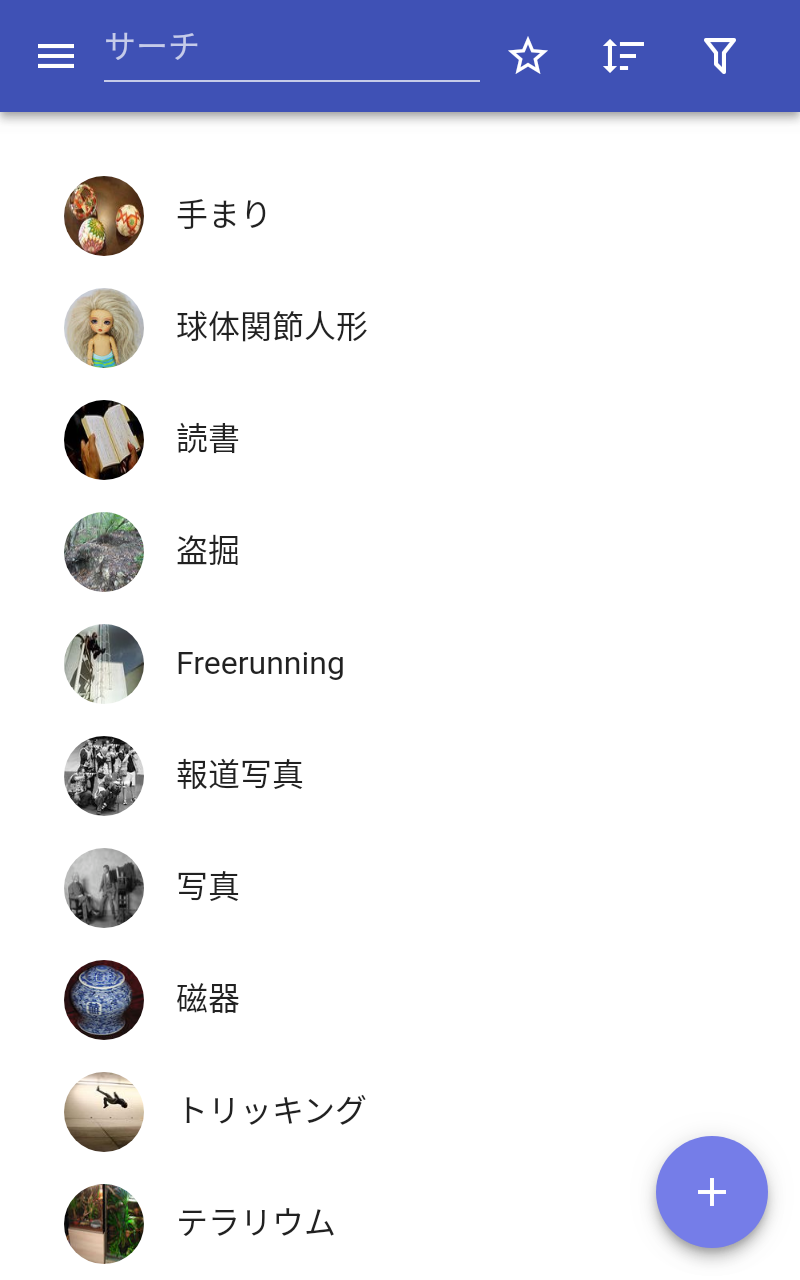Image resolution: width=800 pixels, height=1280 pixels.
Task: Select the トリッキング item
Action: click(400, 1112)
